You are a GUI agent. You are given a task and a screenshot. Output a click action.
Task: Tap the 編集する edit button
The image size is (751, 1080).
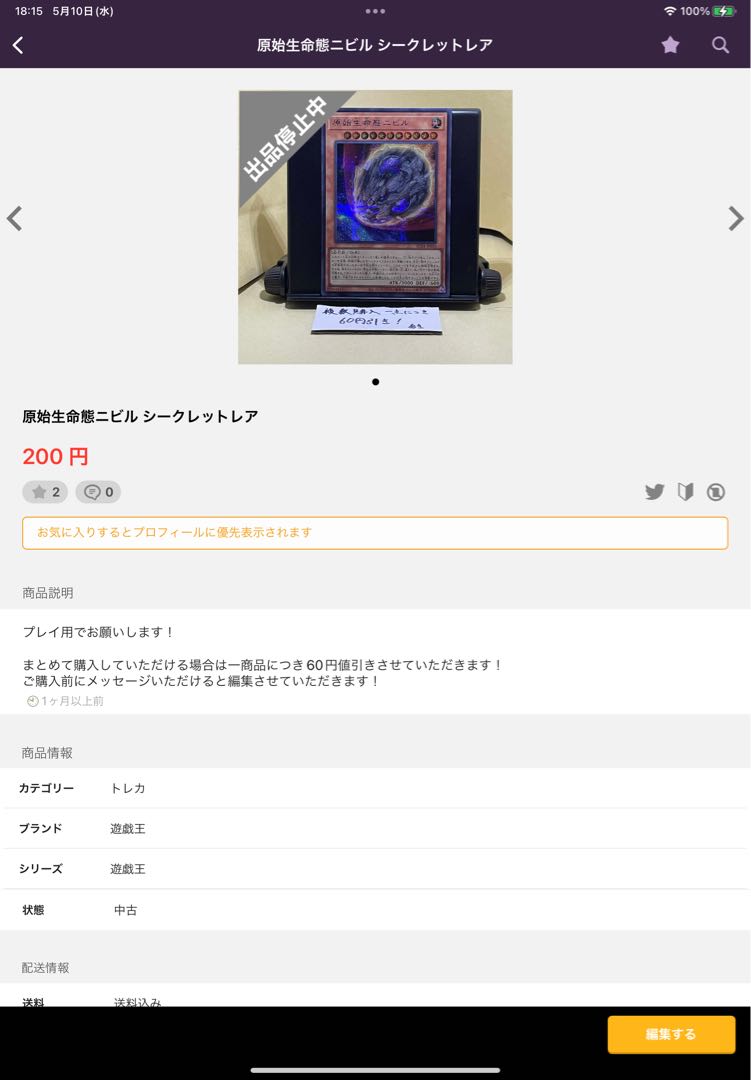click(671, 1034)
